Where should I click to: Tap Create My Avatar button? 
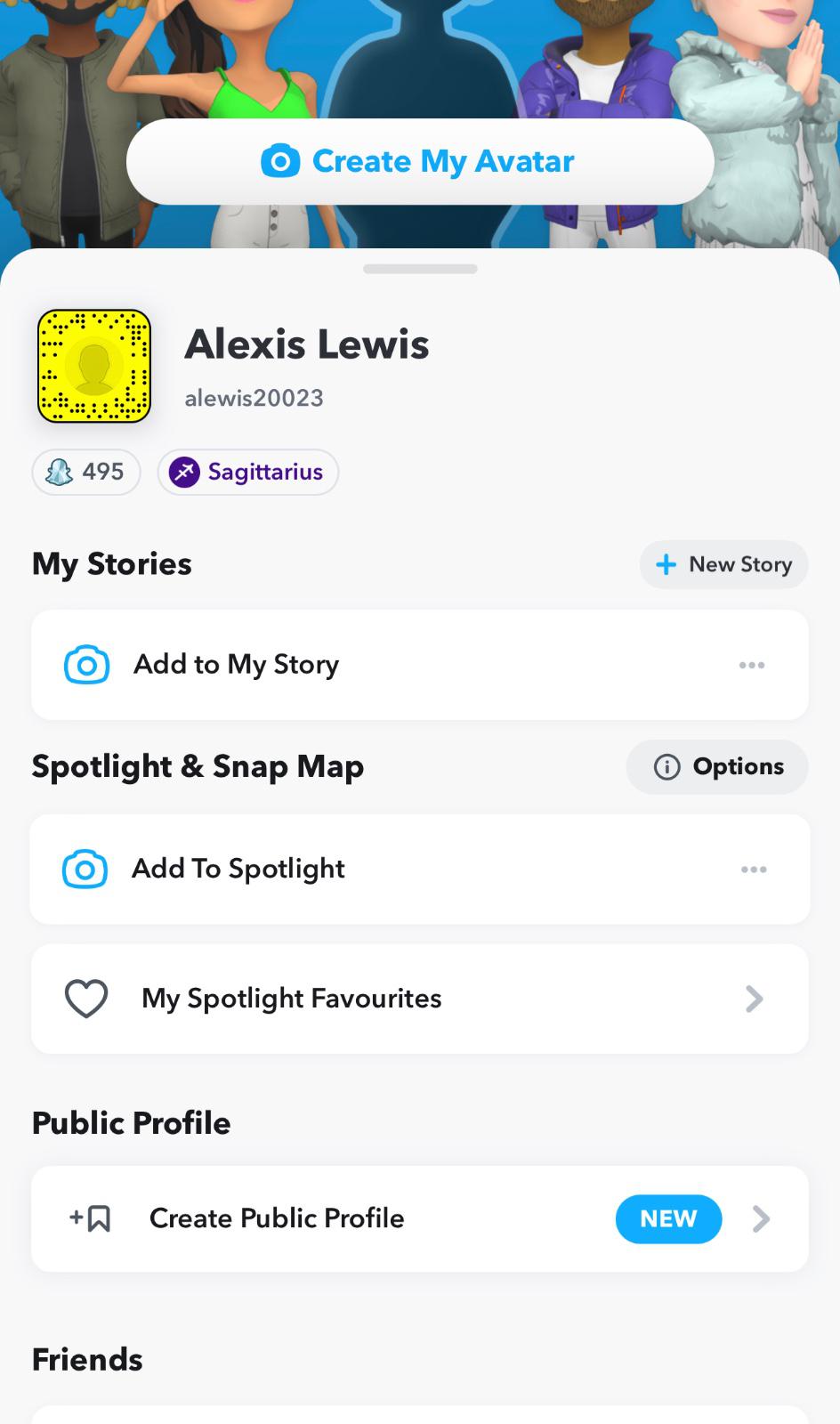pyautogui.click(x=420, y=161)
